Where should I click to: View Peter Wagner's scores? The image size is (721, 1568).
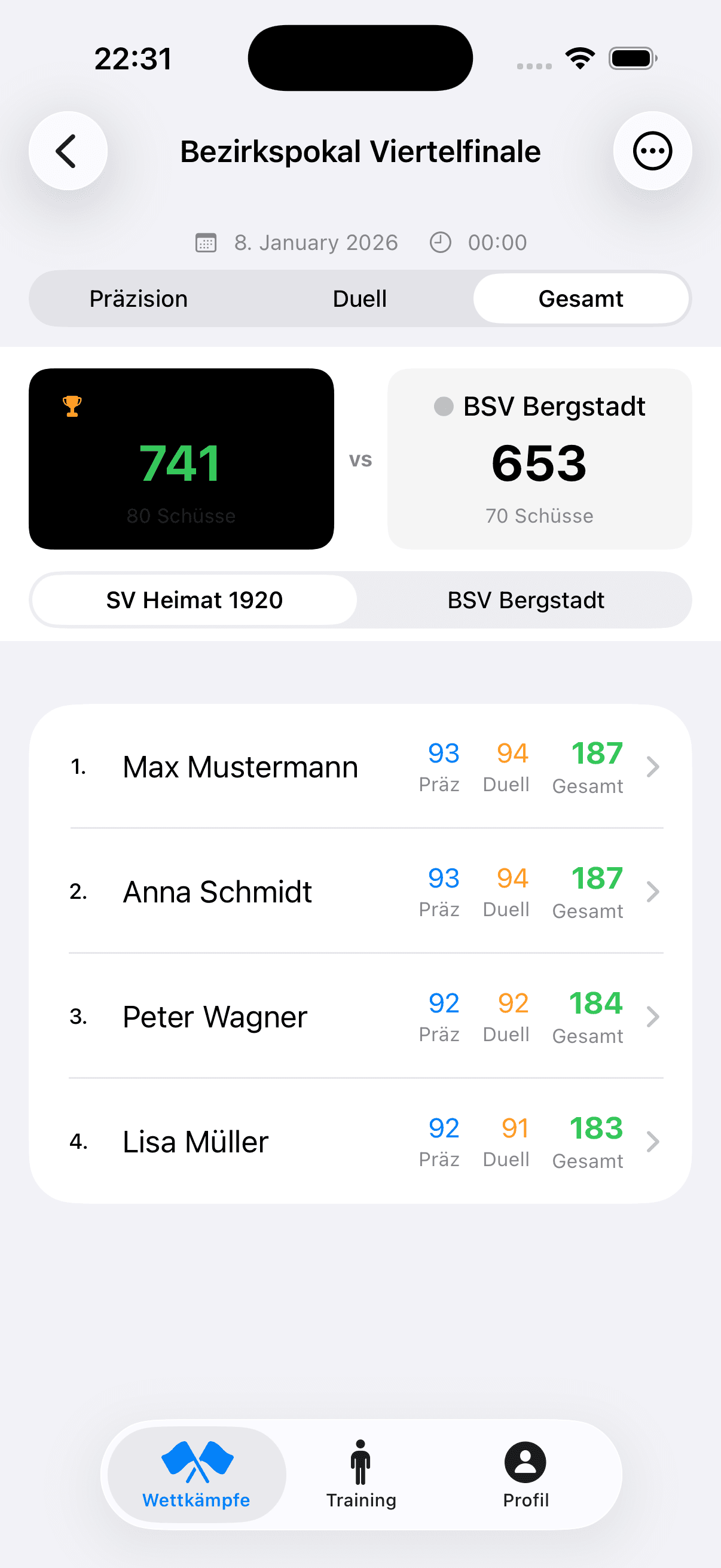(360, 1017)
